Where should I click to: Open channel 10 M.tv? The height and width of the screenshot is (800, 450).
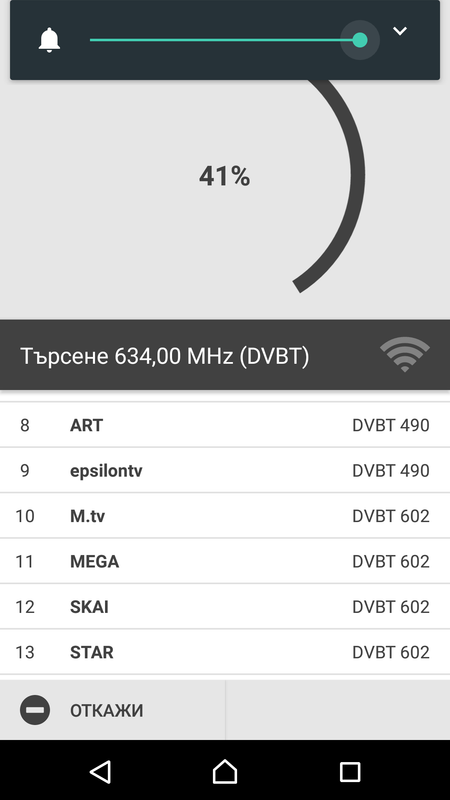pyautogui.click(x=225, y=516)
